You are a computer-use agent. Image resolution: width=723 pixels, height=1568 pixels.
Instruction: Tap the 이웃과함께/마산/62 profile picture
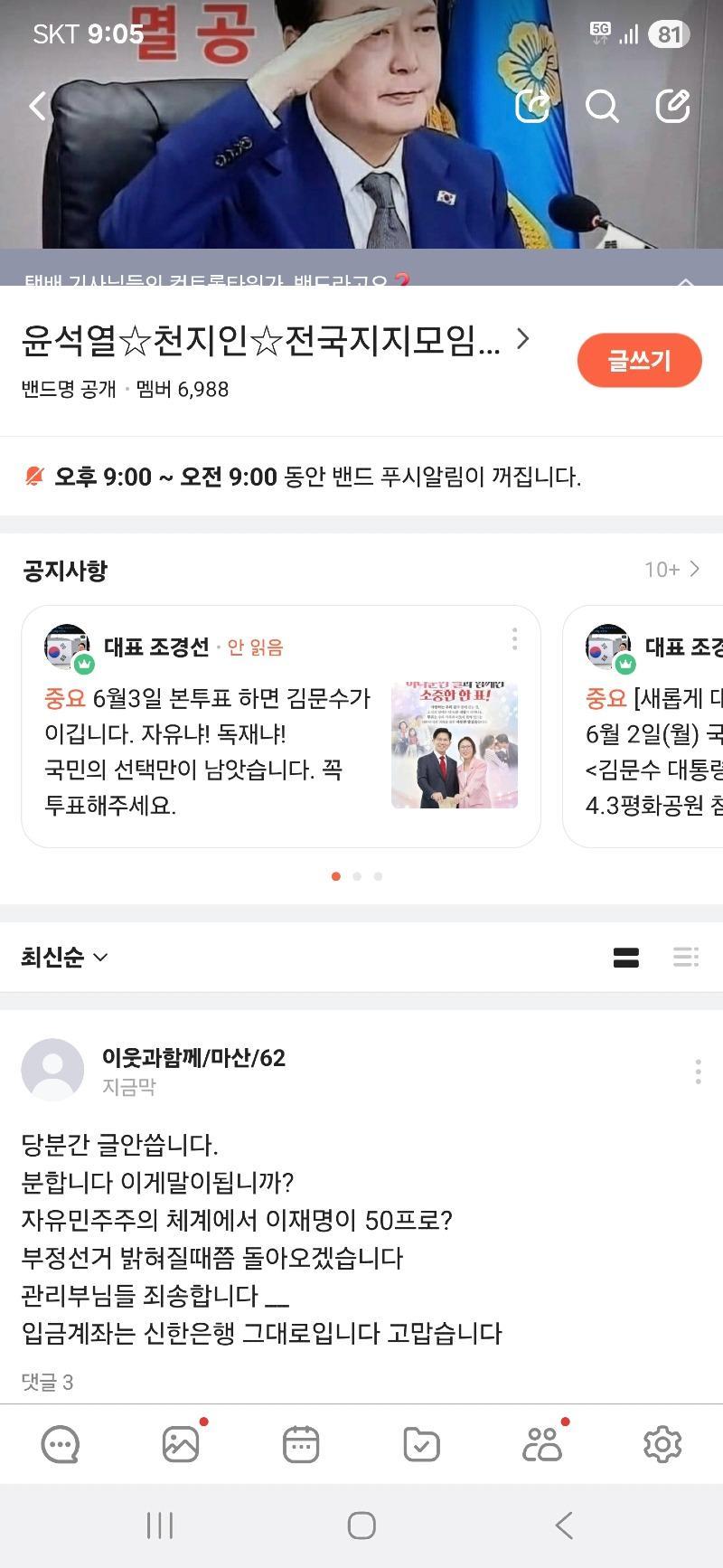tap(52, 1069)
